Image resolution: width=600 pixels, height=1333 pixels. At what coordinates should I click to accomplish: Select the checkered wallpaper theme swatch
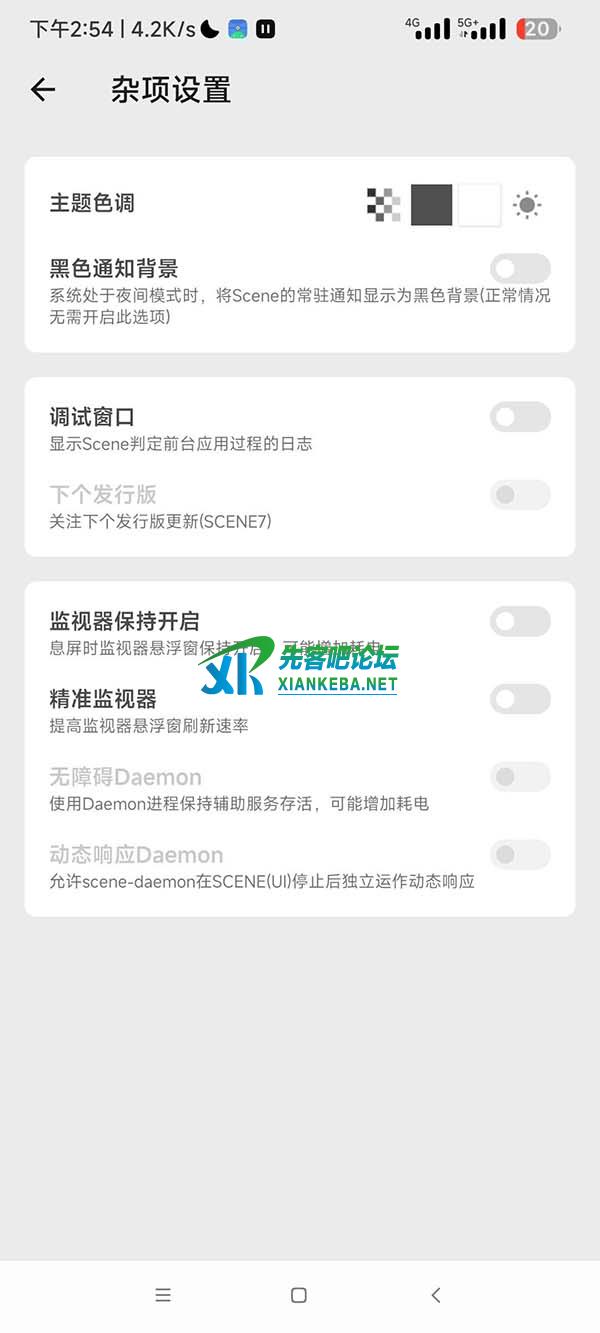point(384,205)
